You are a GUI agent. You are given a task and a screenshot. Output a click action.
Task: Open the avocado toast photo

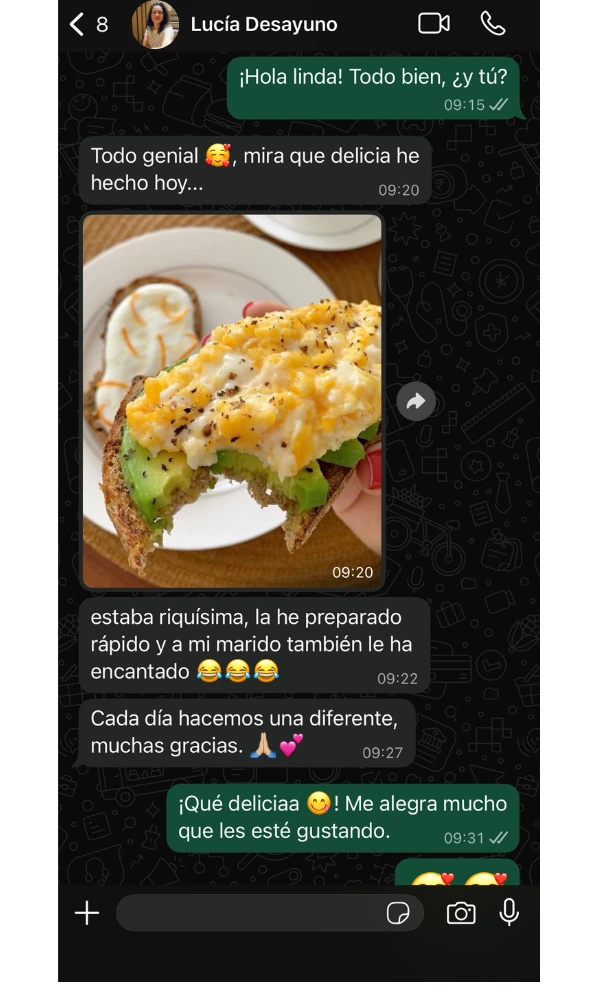coord(232,400)
